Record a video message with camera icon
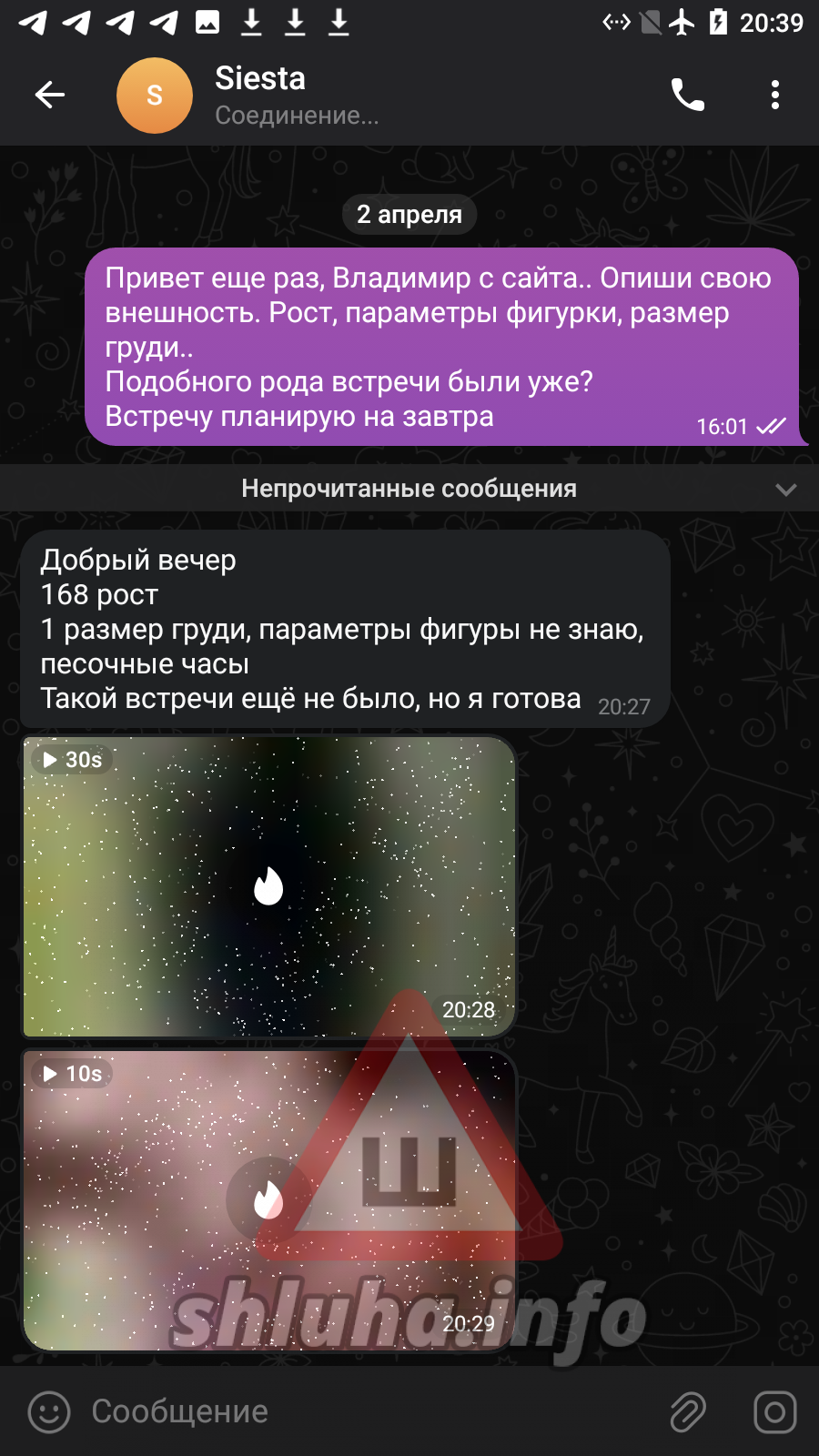This screenshot has height=1456, width=819. click(774, 1412)
